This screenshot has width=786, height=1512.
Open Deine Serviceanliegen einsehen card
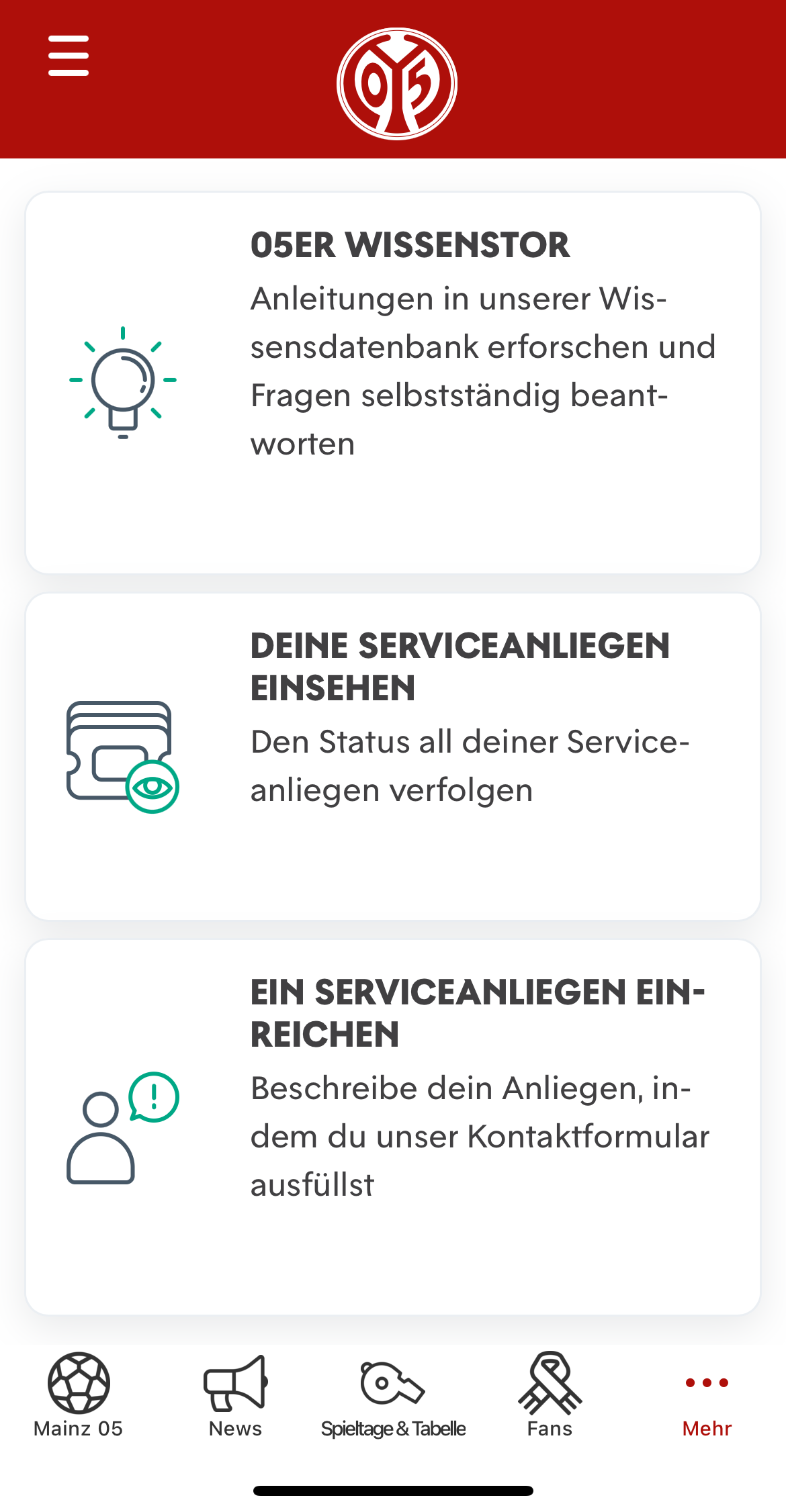tap(393, 756)
